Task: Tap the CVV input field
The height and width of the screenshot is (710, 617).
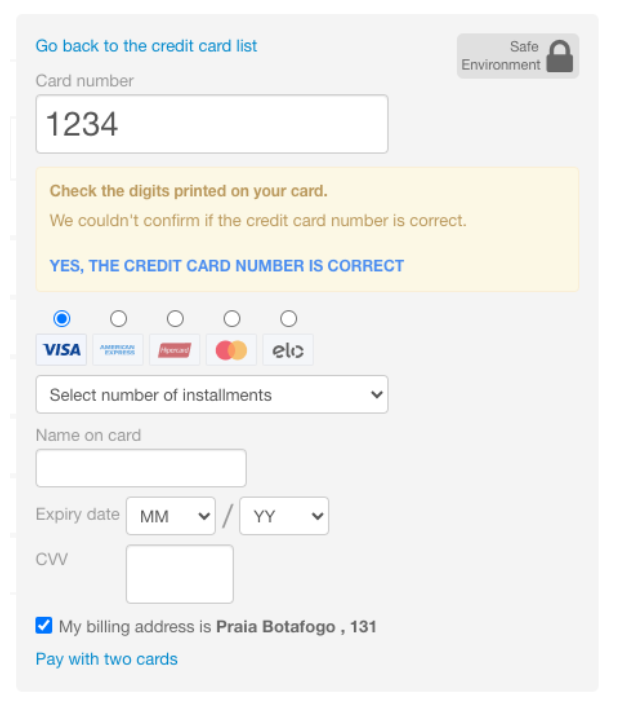Action: tap(180, 574)
